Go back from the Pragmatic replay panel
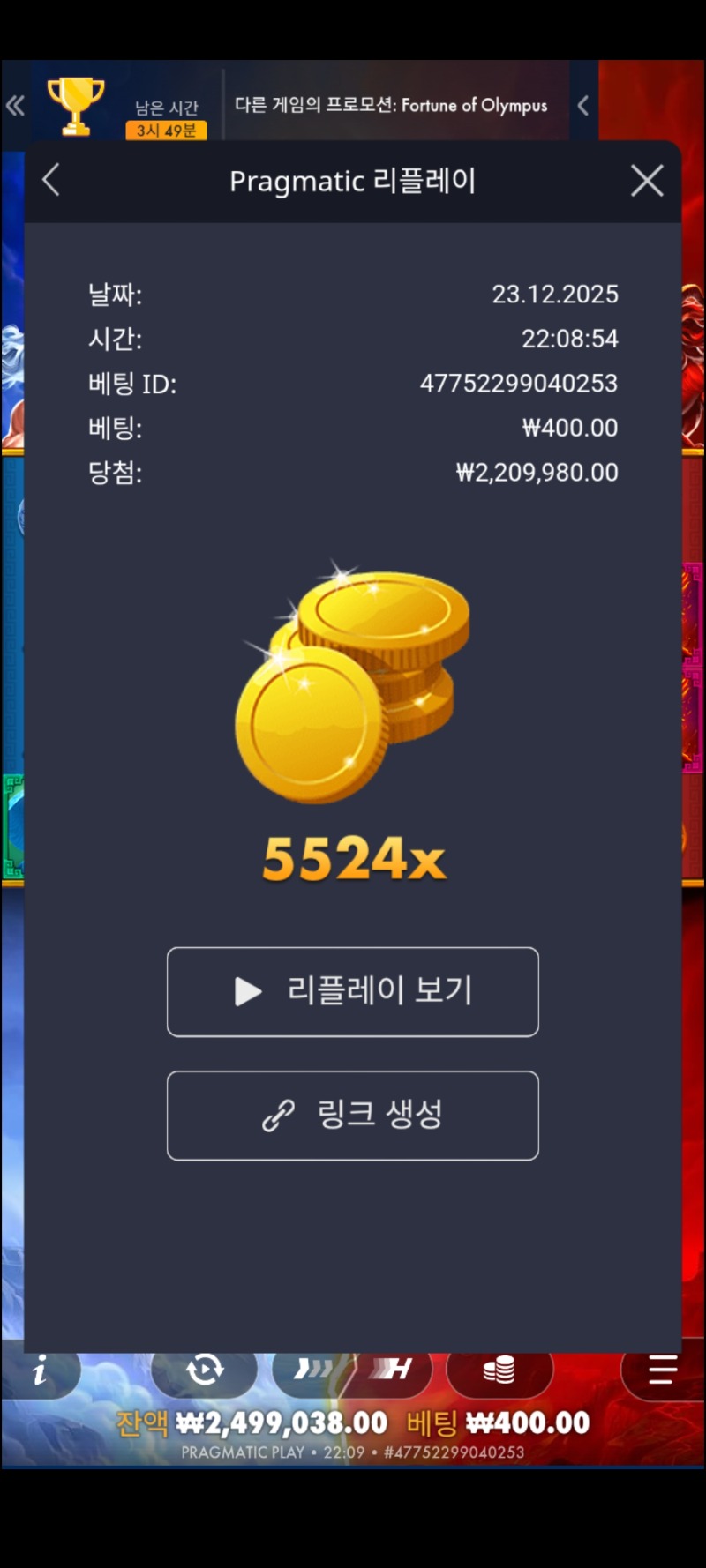This screenshot has width=706, height=1568. tap(51, 181)
